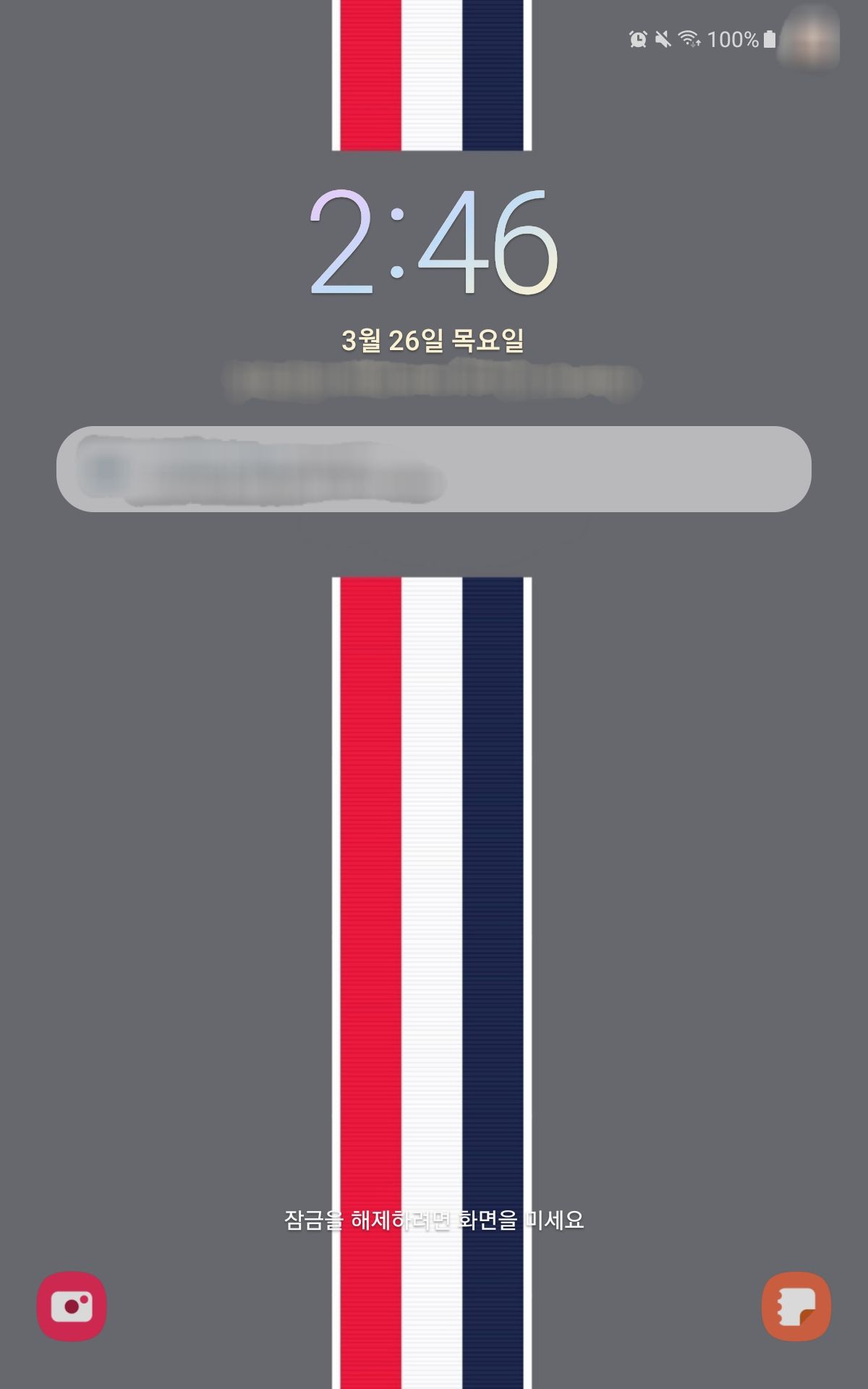Open the blurred notification card
868x1389 pixels.
pyautogui.click(x=433, y=469)
